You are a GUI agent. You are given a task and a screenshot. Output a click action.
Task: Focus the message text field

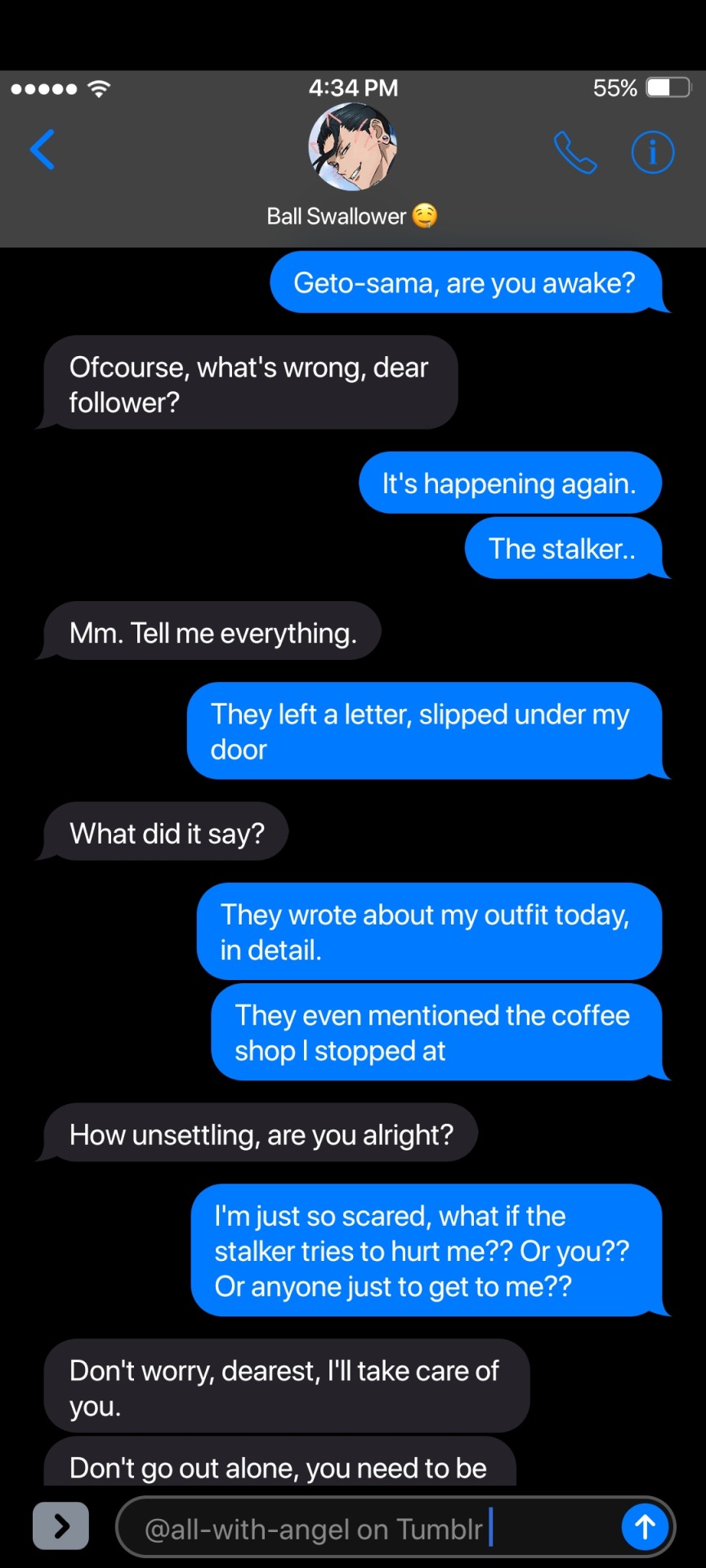click(368, 1528)
